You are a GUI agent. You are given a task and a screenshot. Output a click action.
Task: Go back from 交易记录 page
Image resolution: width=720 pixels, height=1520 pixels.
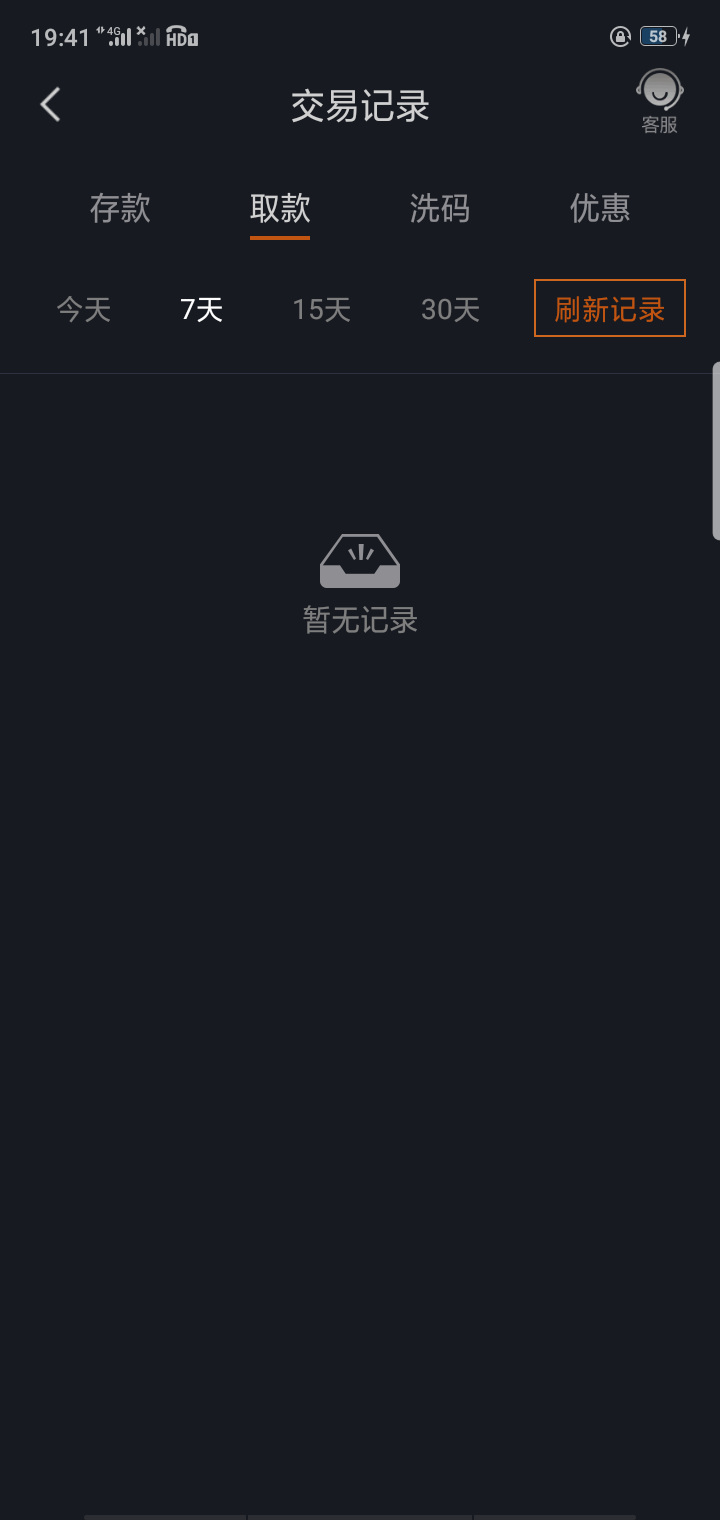click(51, 104)
